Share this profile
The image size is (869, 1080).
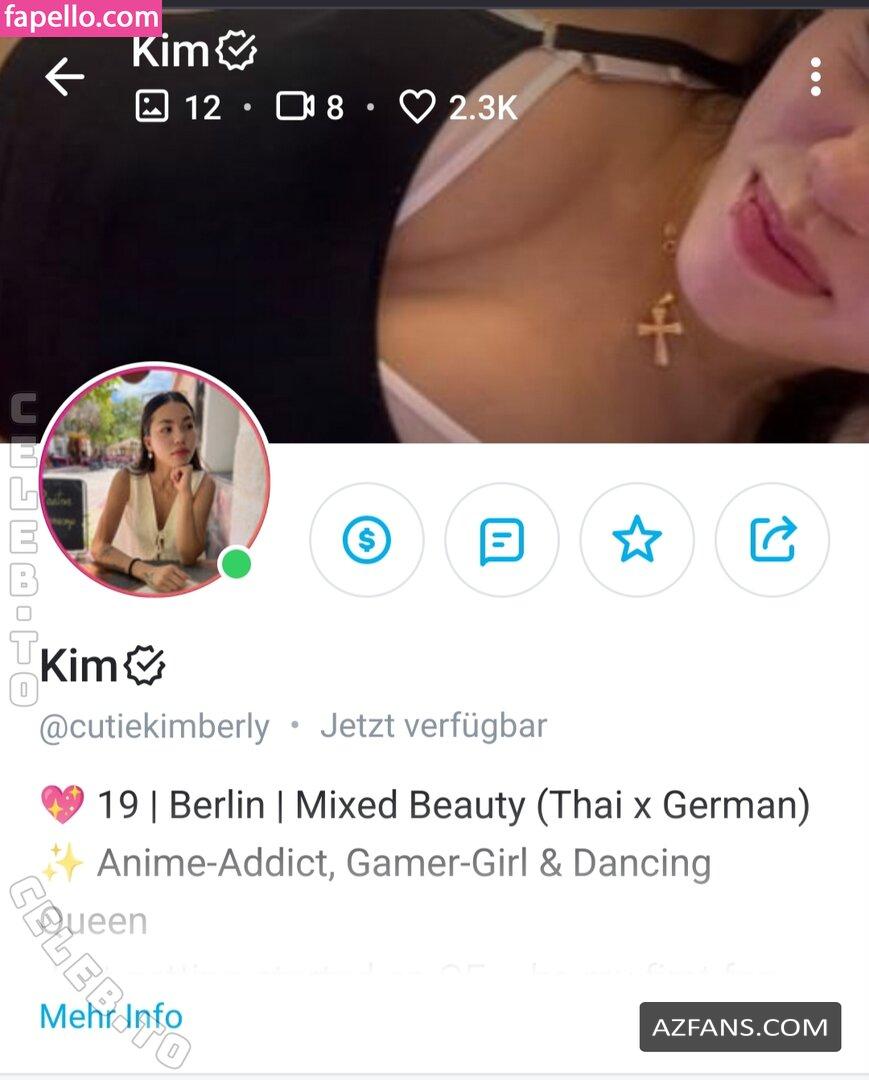(x=772, y=540)
